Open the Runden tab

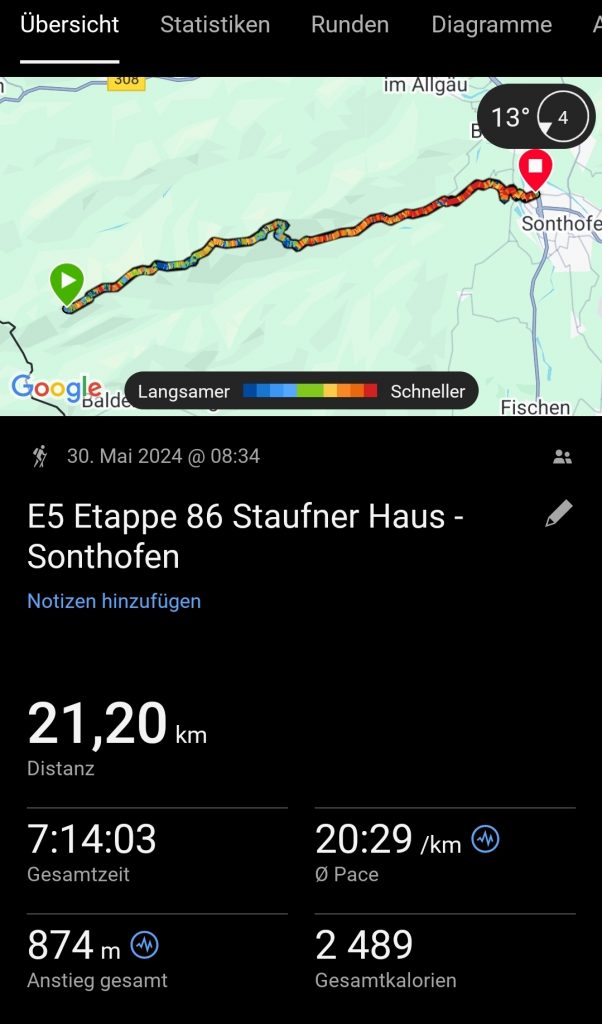(x=350, y=25)
